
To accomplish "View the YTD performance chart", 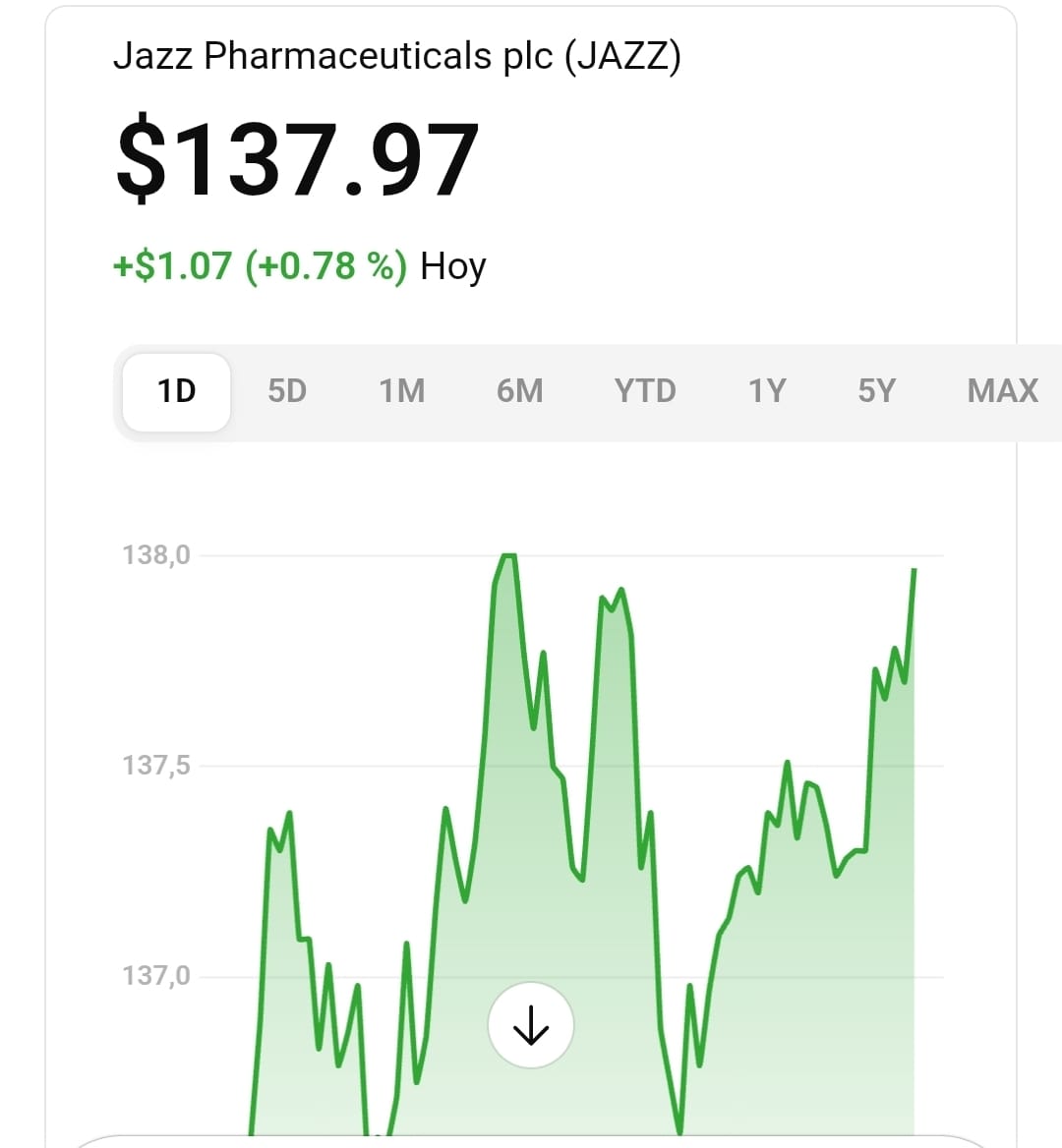I will (x=645, y=391).
